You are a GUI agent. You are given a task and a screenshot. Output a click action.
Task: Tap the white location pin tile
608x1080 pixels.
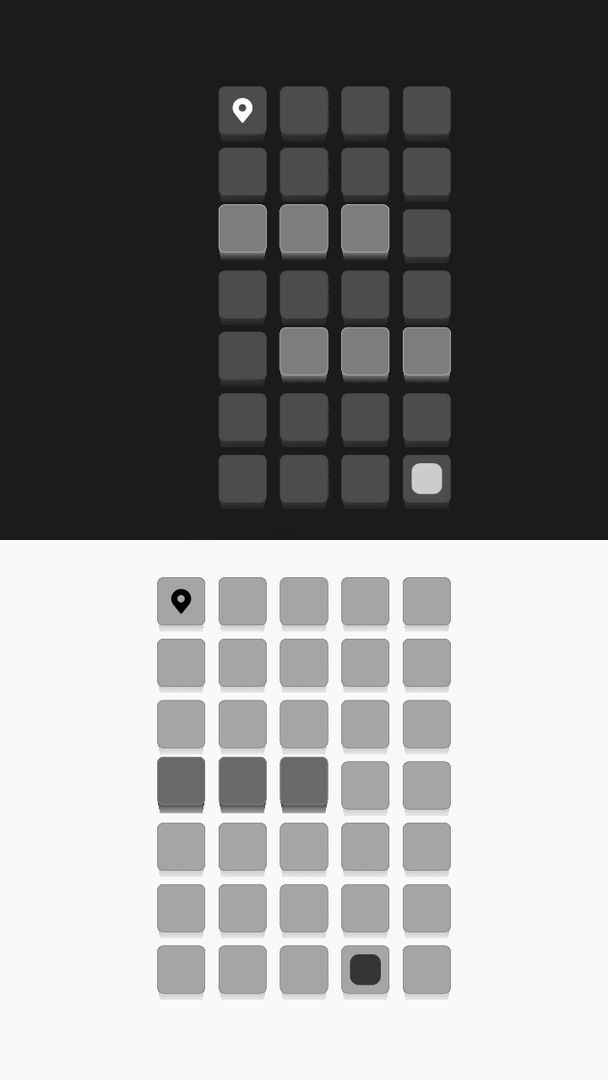[x=242, y=110]
